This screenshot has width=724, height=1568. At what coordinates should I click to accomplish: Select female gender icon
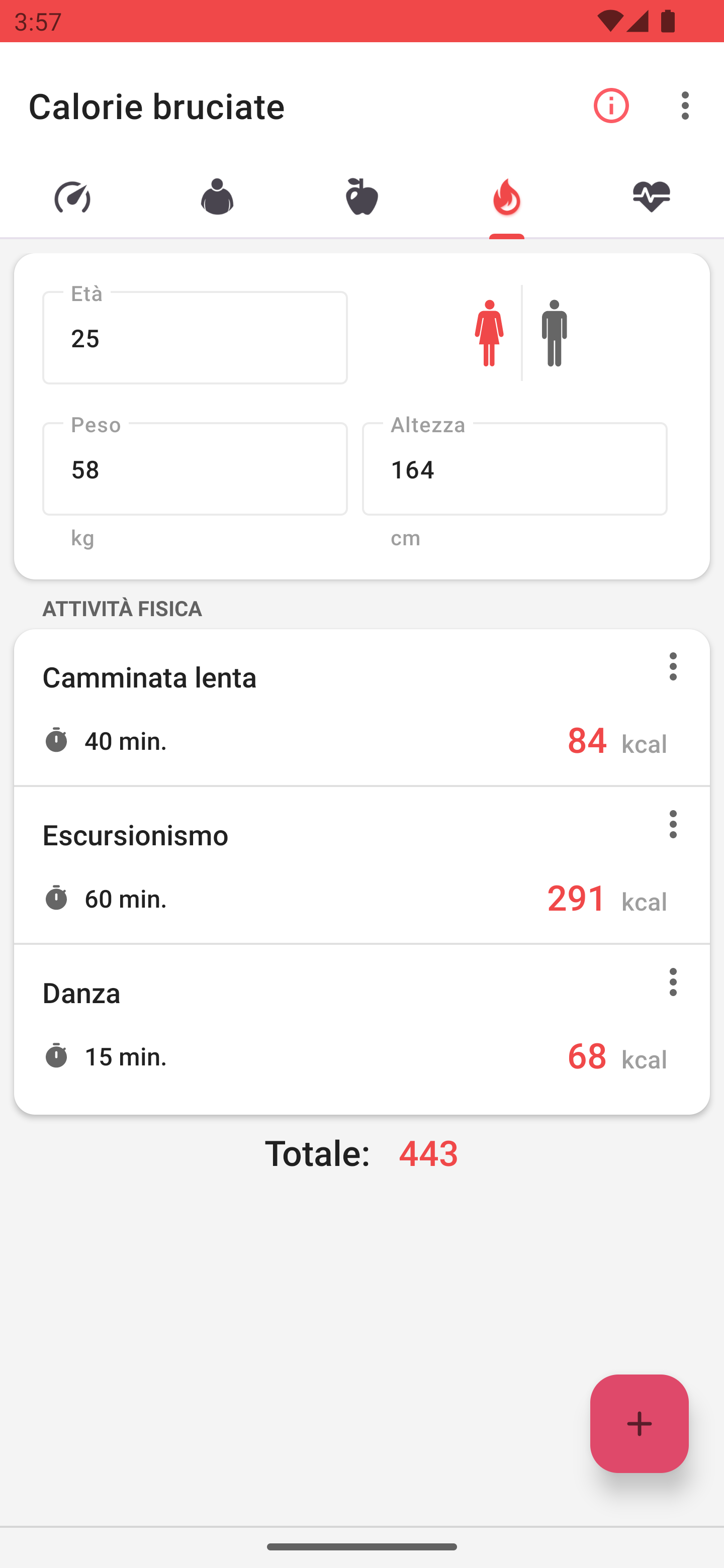click(489, 333)
